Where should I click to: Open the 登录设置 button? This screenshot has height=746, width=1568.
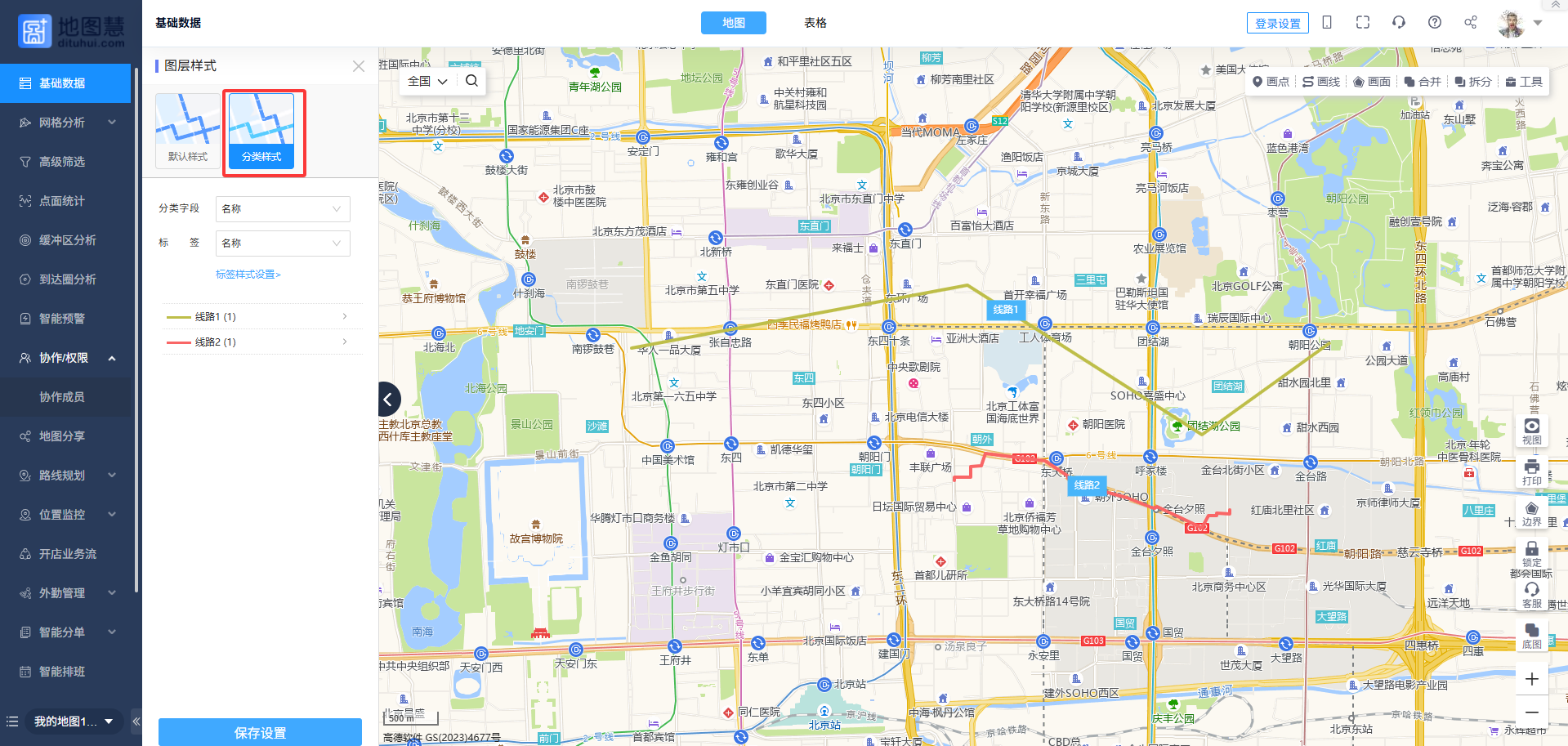tap(1277, 24)
